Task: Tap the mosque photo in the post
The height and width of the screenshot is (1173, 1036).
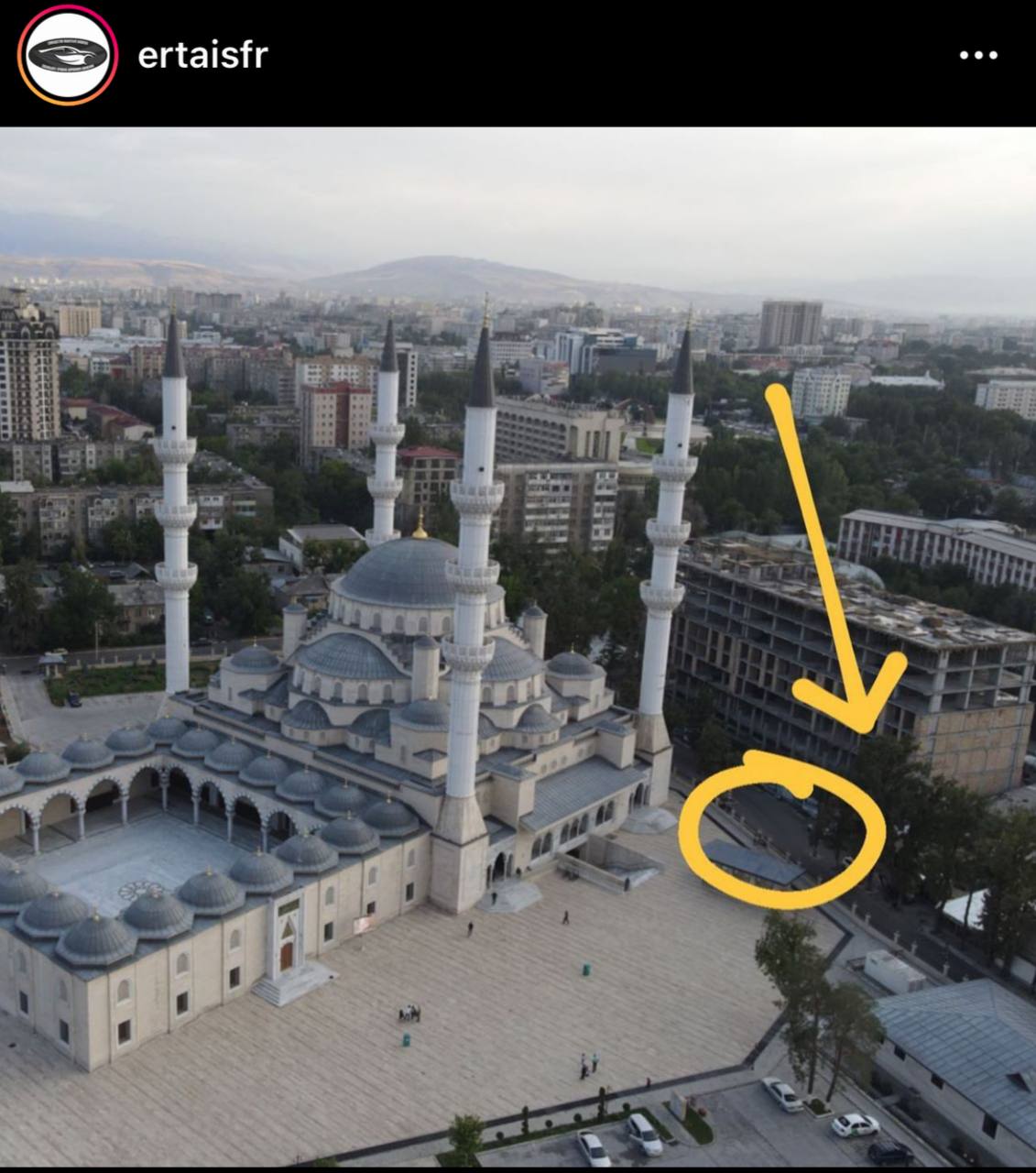Action: coord(518,646)
